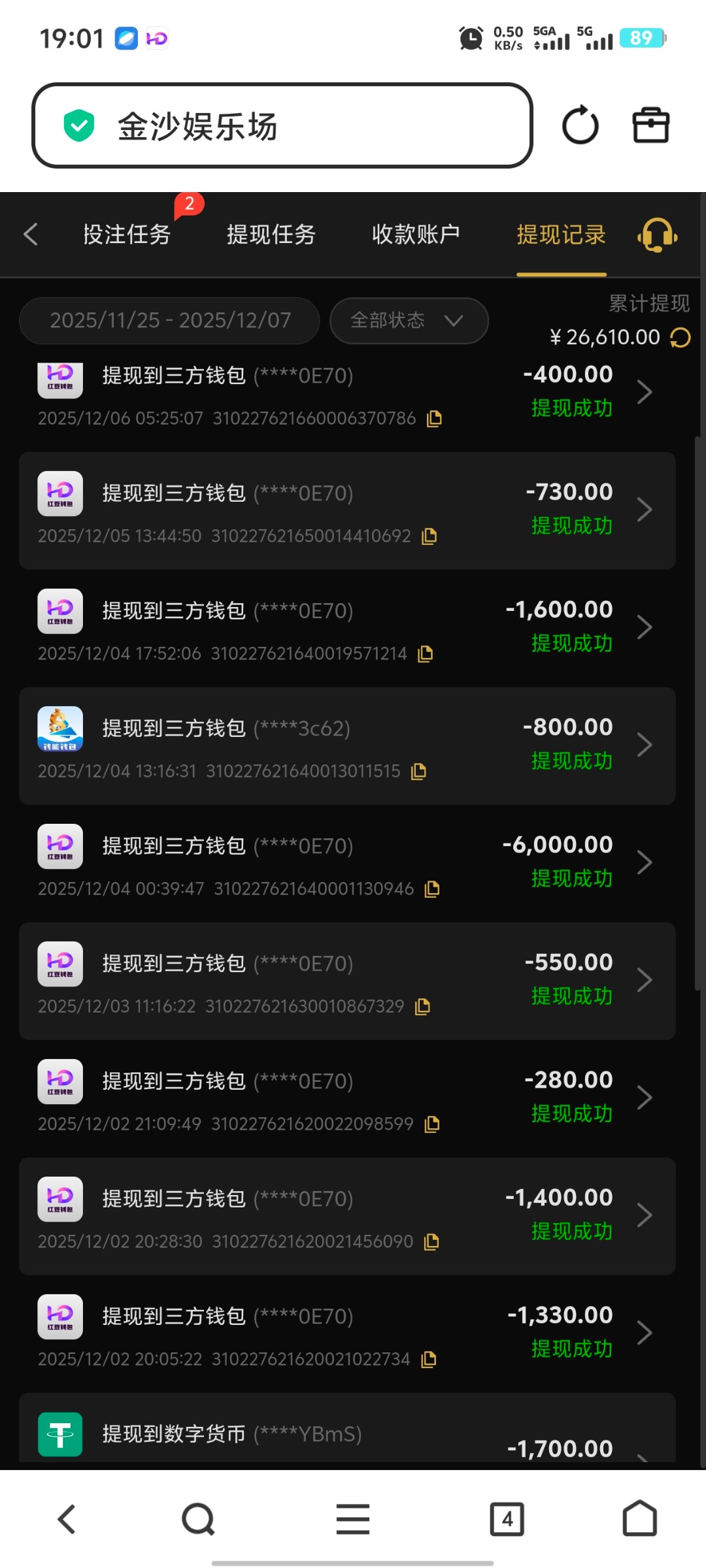Open the browser toolbox icon
Image resolution: width=706 pixels, height=1568 pixels.
point(650,125)
